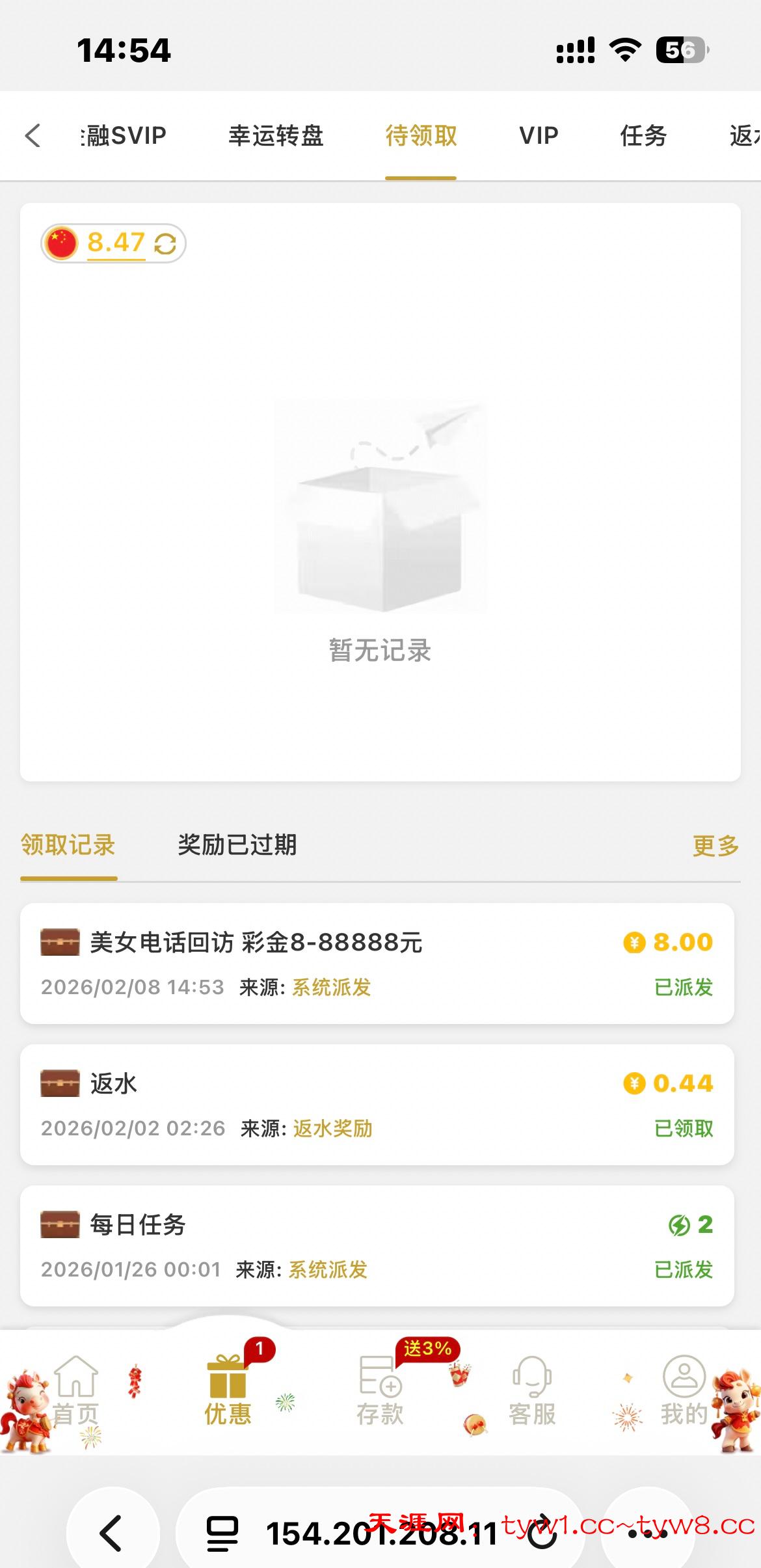Open the 存款 deposit tab
This screenshot has height=1568, width=761.
(x=380, y=1389)
